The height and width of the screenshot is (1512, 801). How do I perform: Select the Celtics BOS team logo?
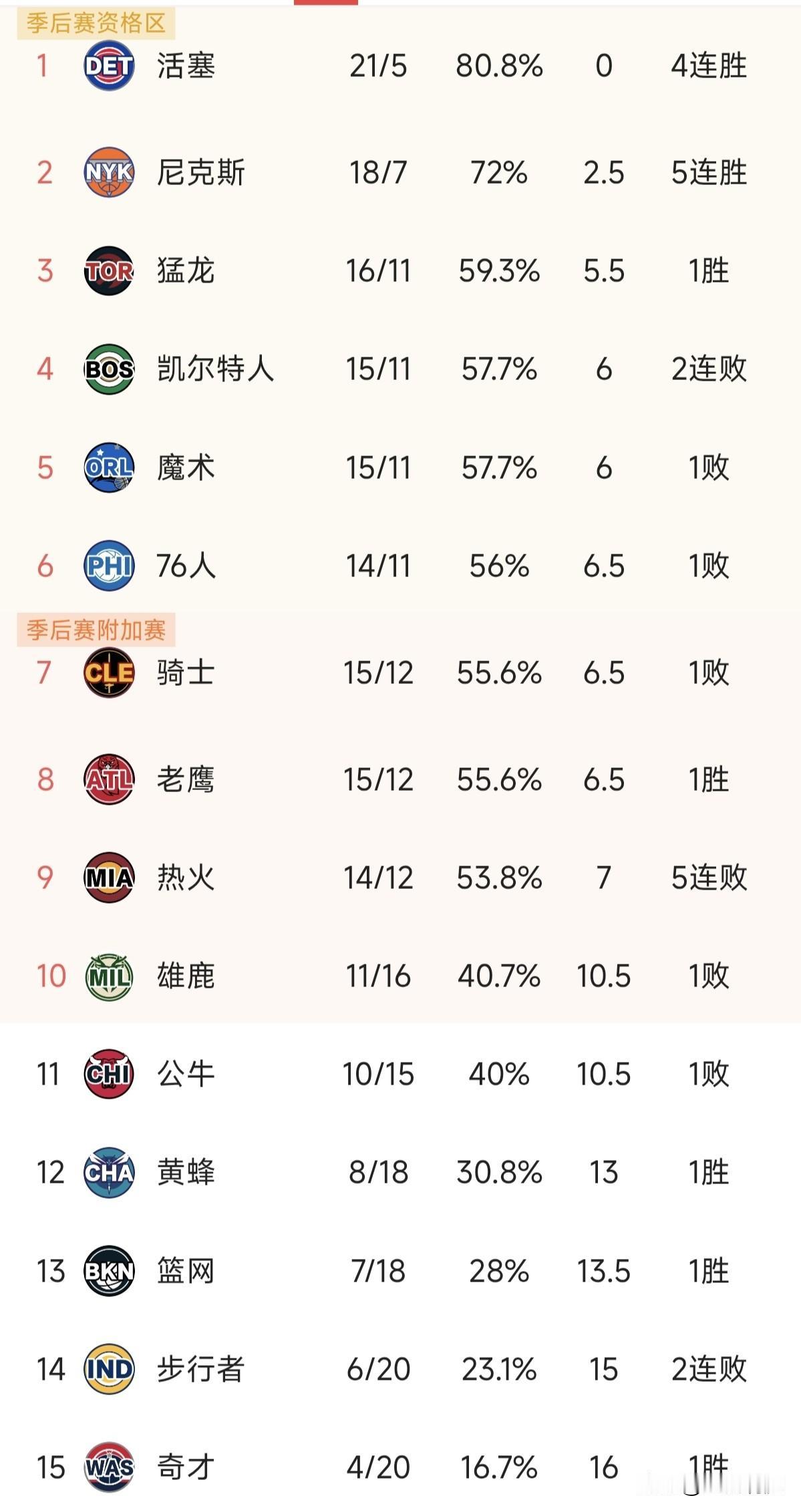[x=108, y=369]
